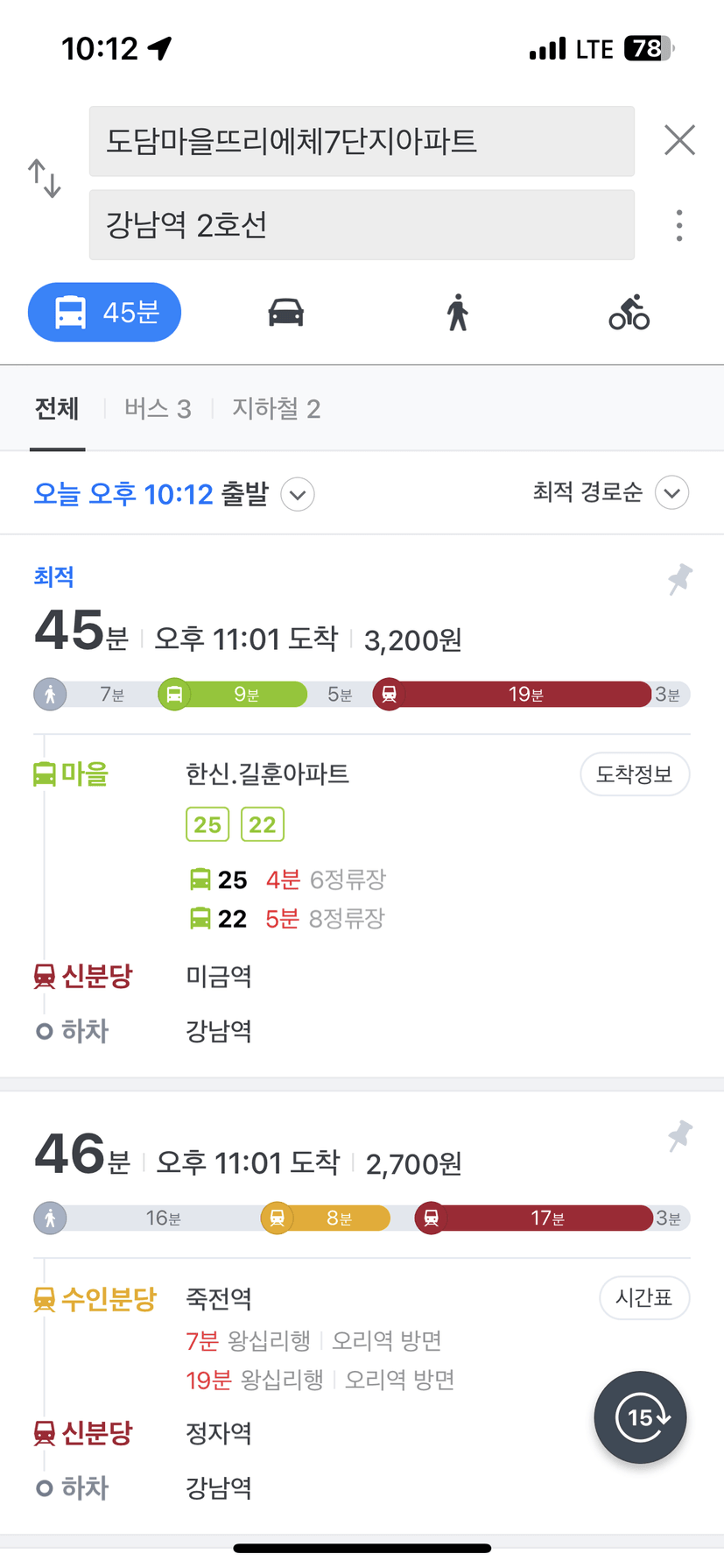
Task: Close the route search
Action: 679,140
